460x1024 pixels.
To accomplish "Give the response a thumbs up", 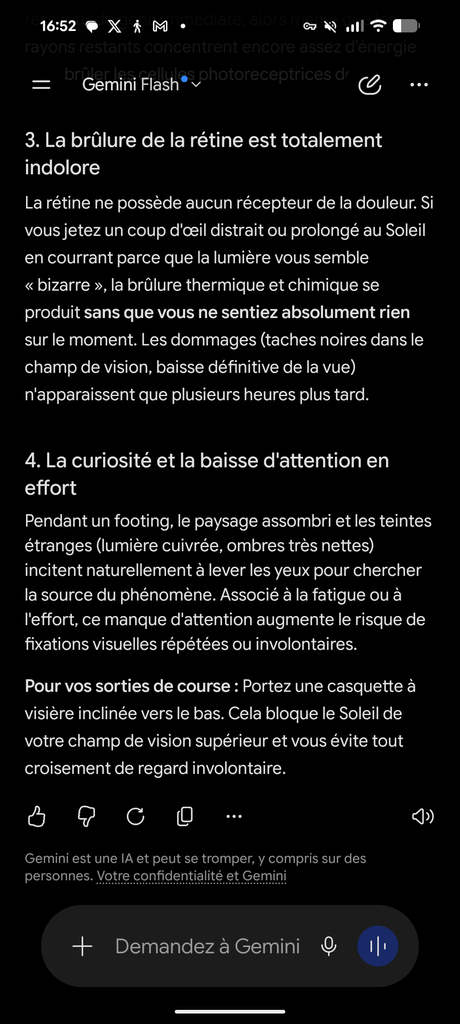I will (37, 816).
